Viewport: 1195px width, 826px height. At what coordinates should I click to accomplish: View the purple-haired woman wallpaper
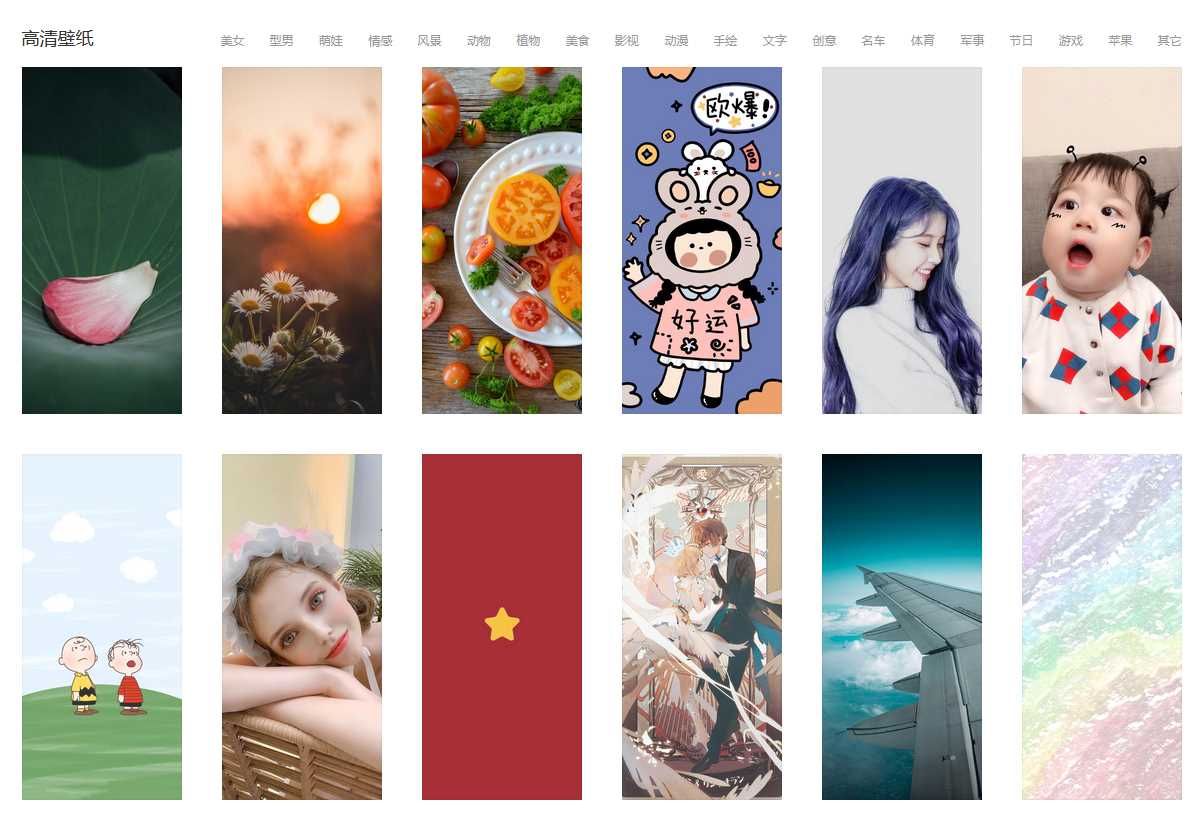tap(902, 240)
